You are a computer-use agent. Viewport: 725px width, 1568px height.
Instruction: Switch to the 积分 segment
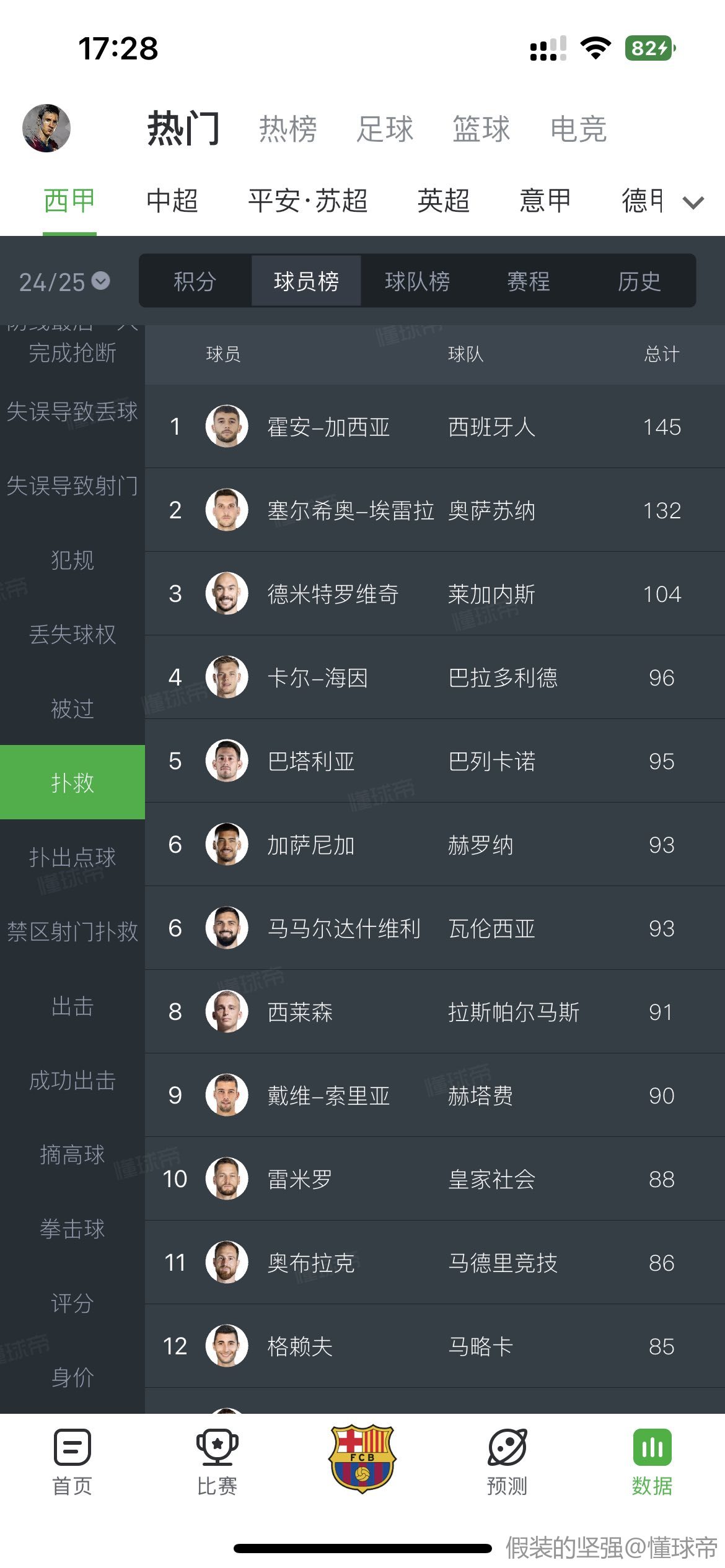click(195, 281)
